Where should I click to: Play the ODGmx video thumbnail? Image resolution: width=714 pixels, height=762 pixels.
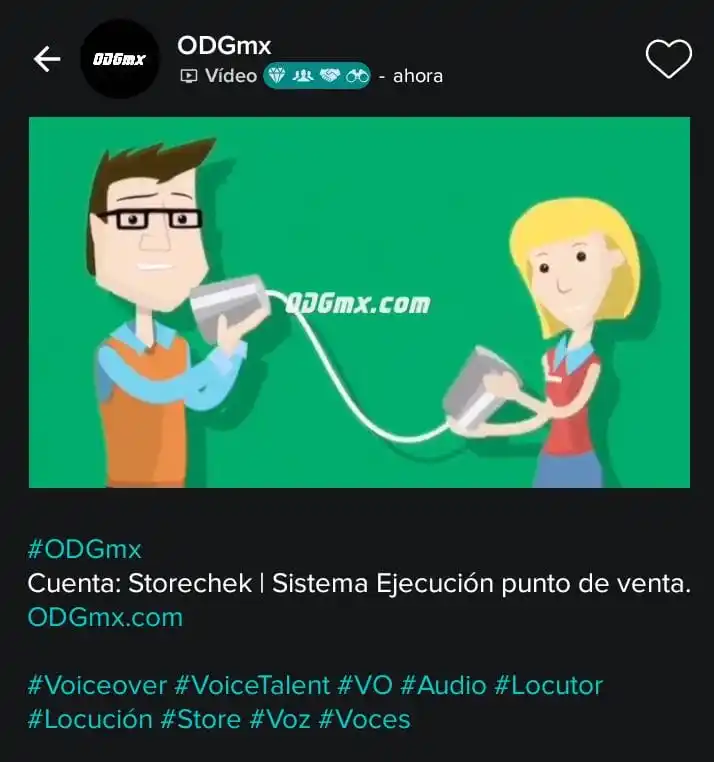point(359,302)
